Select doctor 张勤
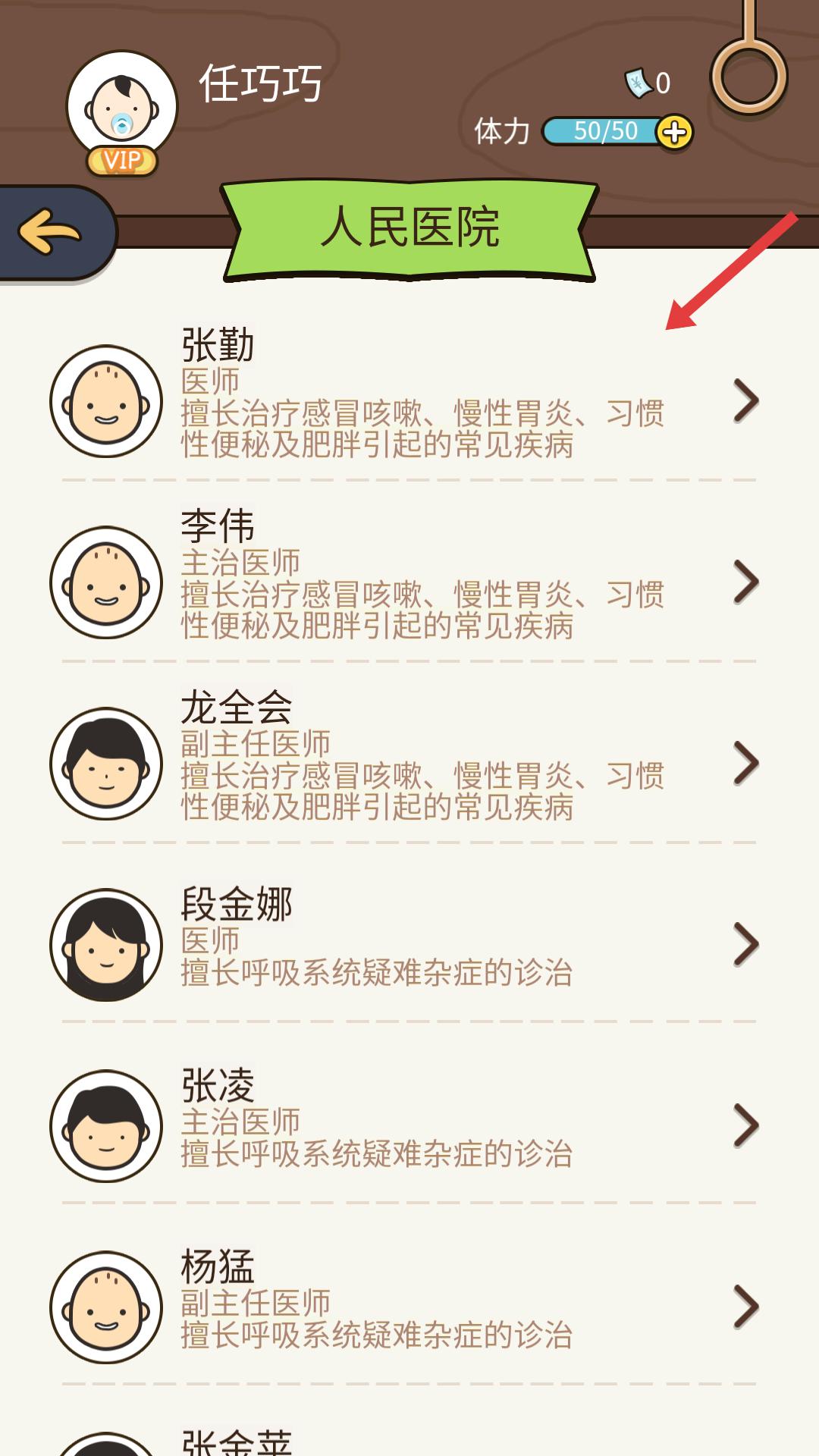Screen dimensions: 819x1456 click(409, 394)
